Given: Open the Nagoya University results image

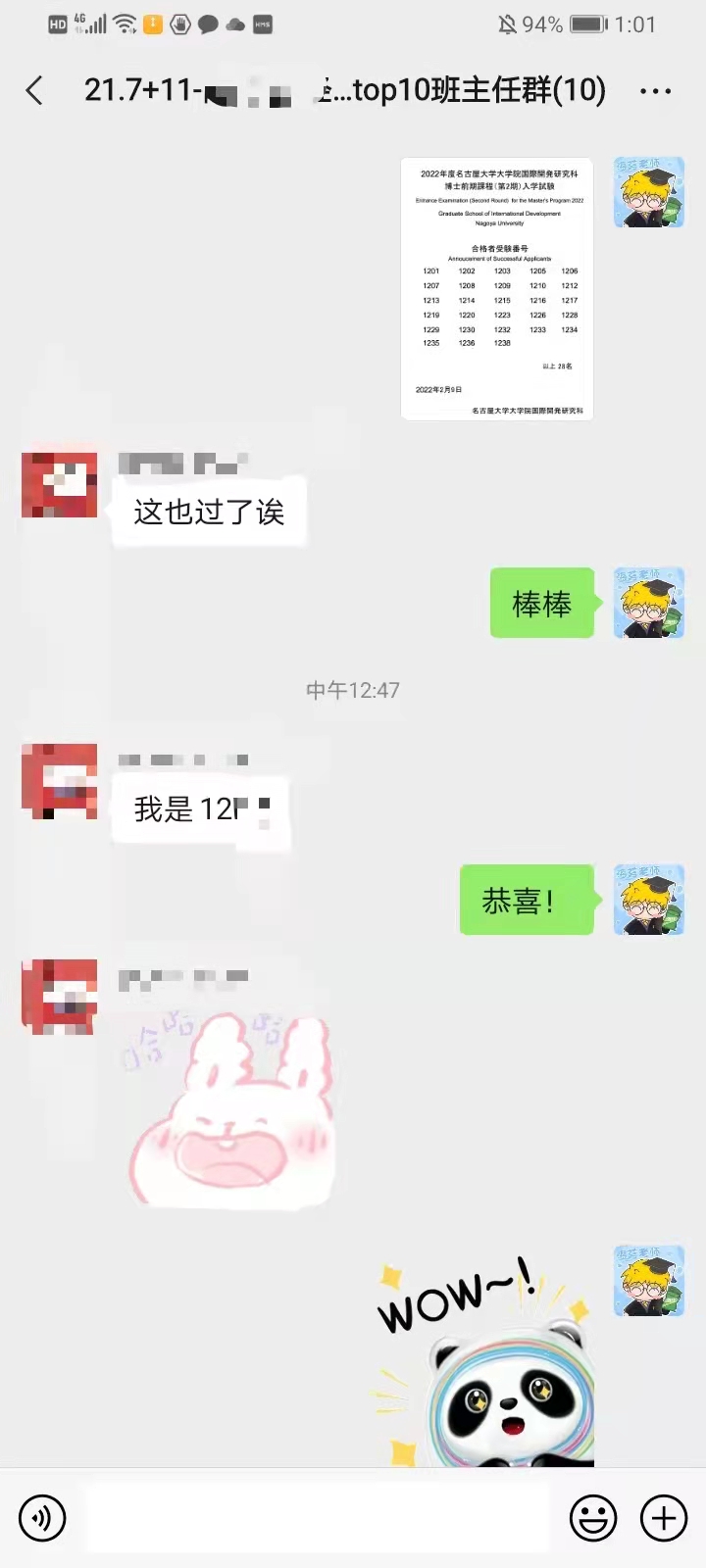Looking at the screenshot, I should [497, 289].
